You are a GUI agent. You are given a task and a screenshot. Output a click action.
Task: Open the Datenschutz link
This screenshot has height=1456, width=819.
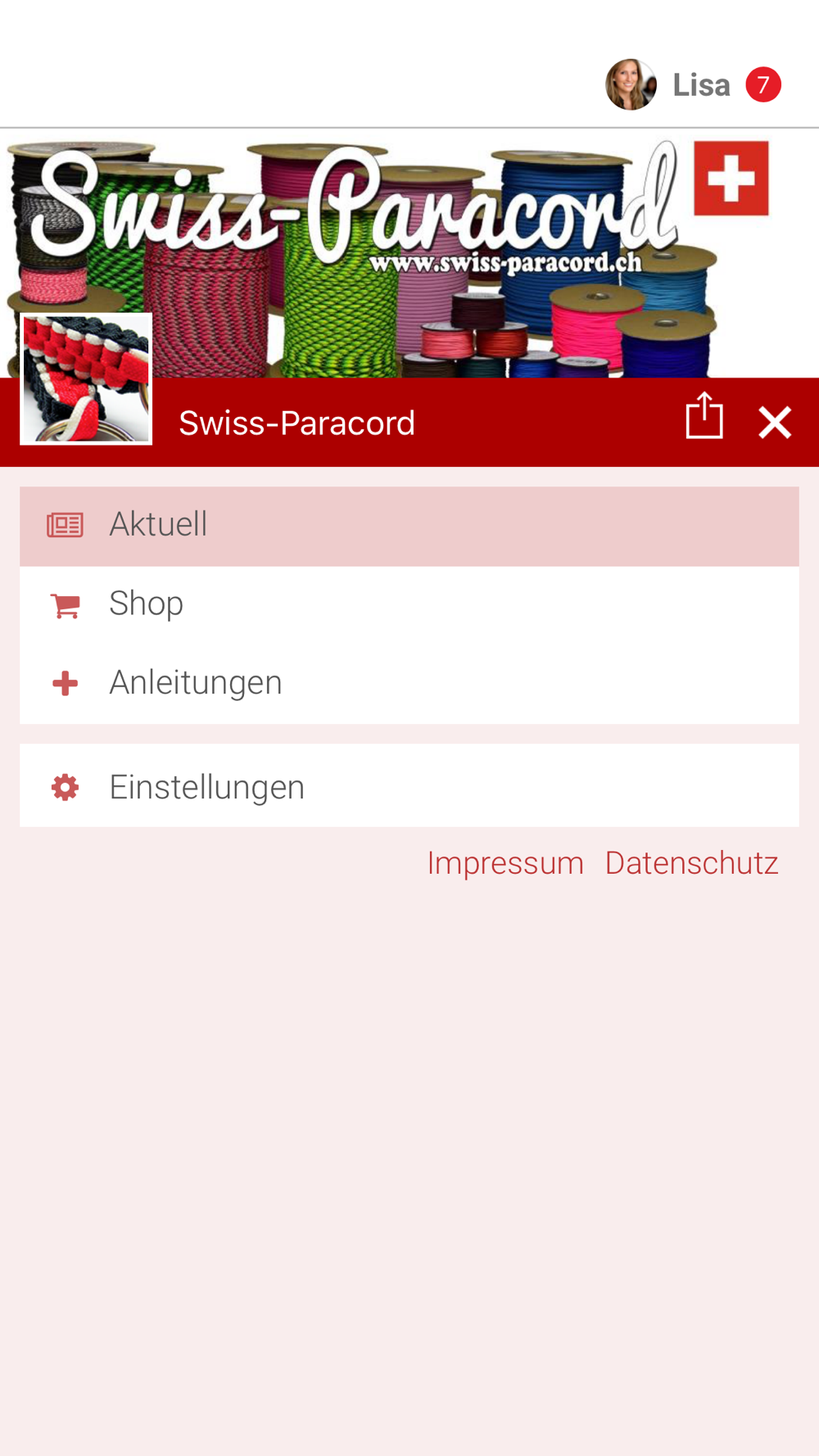tap(692, 863)
